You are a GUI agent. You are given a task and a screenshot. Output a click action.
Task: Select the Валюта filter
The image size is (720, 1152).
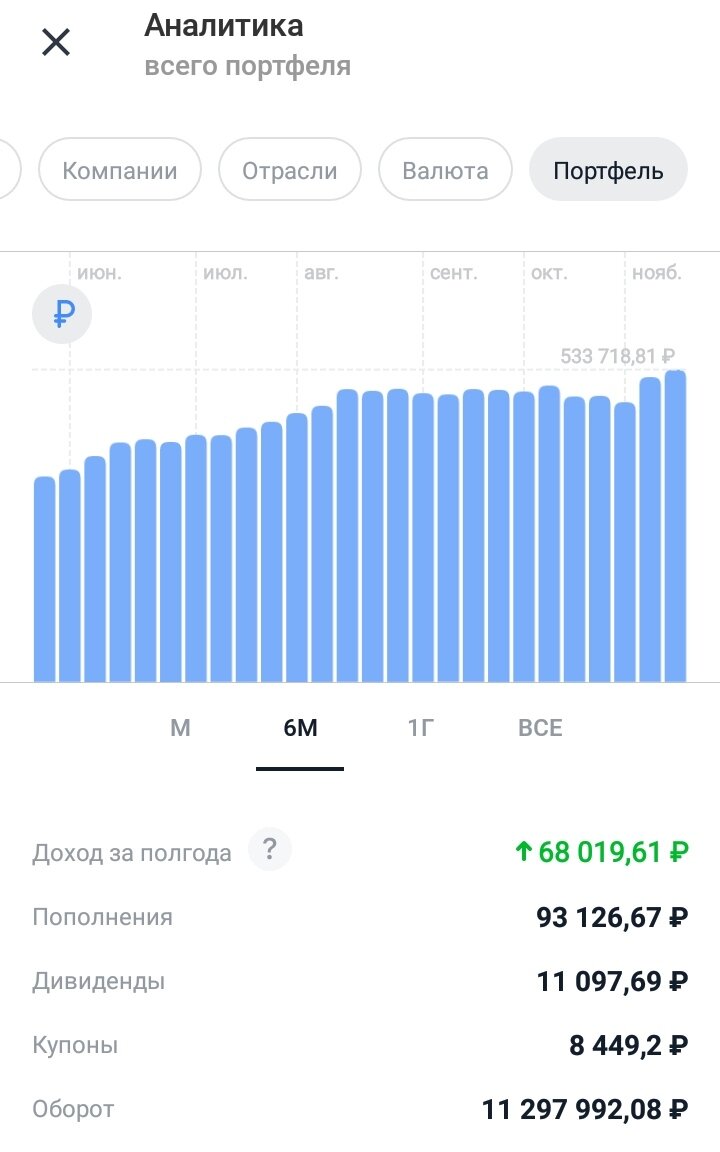click(445, 170)
